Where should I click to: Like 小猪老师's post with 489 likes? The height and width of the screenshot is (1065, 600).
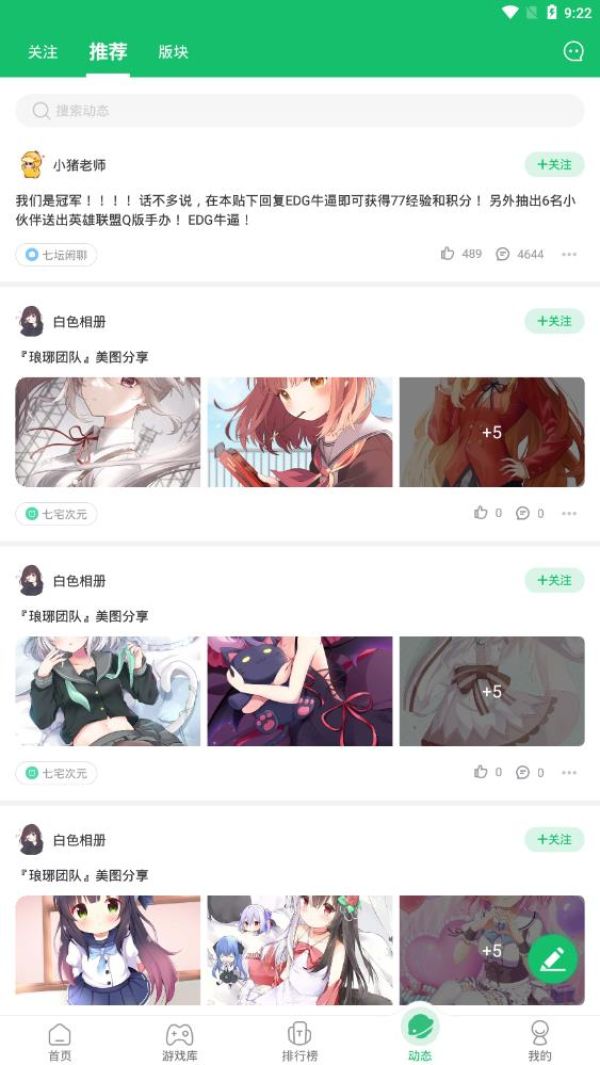[x=448, y=254]
